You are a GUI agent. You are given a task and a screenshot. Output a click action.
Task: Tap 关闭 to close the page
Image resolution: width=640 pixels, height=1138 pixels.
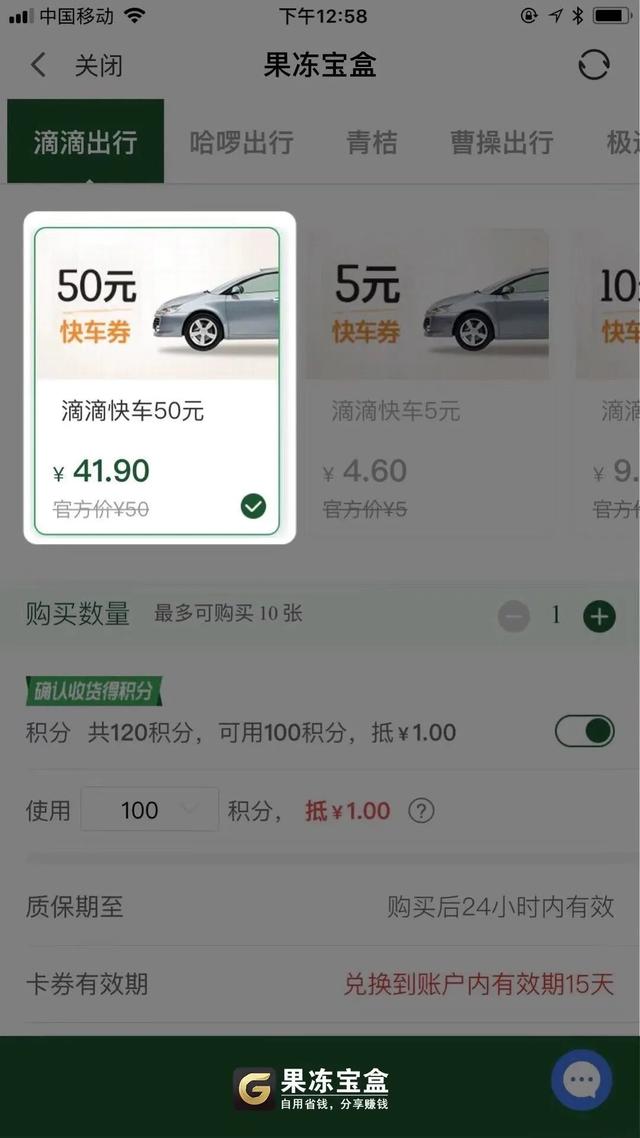(98, 67)
